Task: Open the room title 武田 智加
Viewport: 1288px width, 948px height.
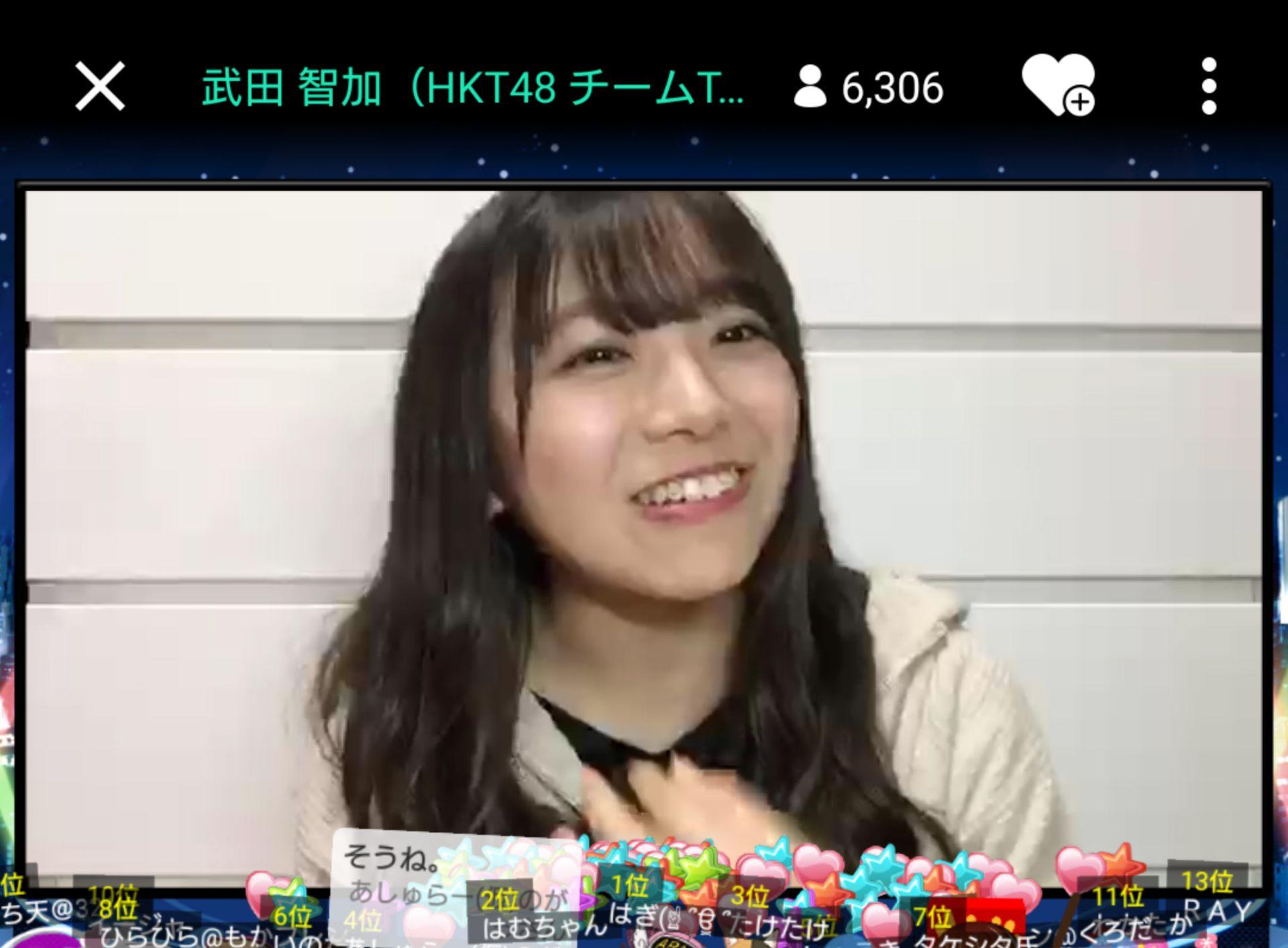Action: tap(472, 88)
